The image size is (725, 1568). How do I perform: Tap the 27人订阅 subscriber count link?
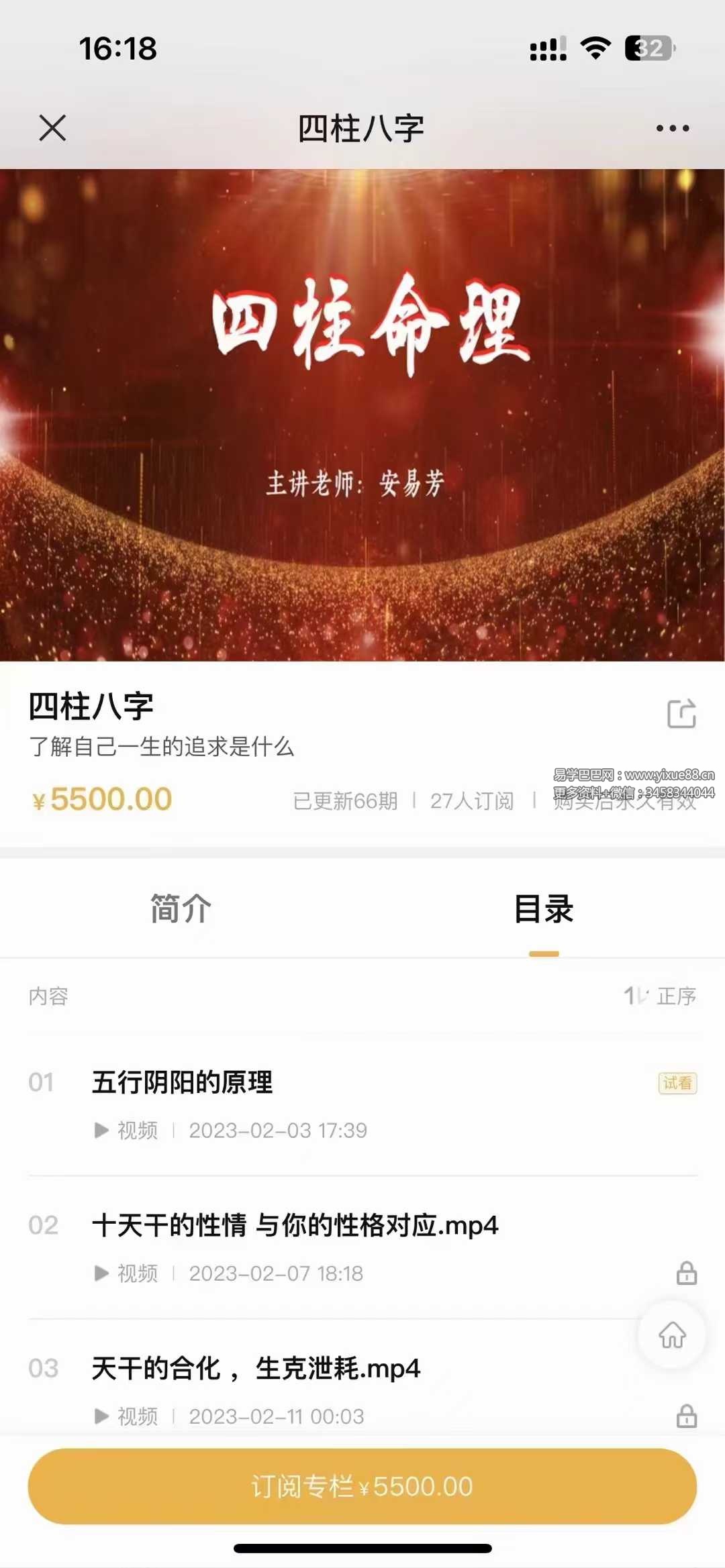point(473,802)
